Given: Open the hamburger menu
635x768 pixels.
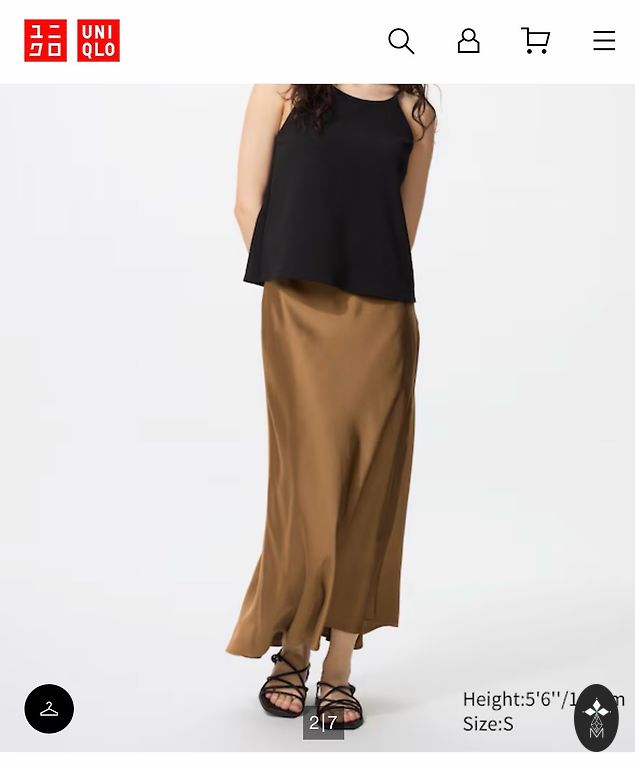Looking at the screenshot, I should 604,41.
